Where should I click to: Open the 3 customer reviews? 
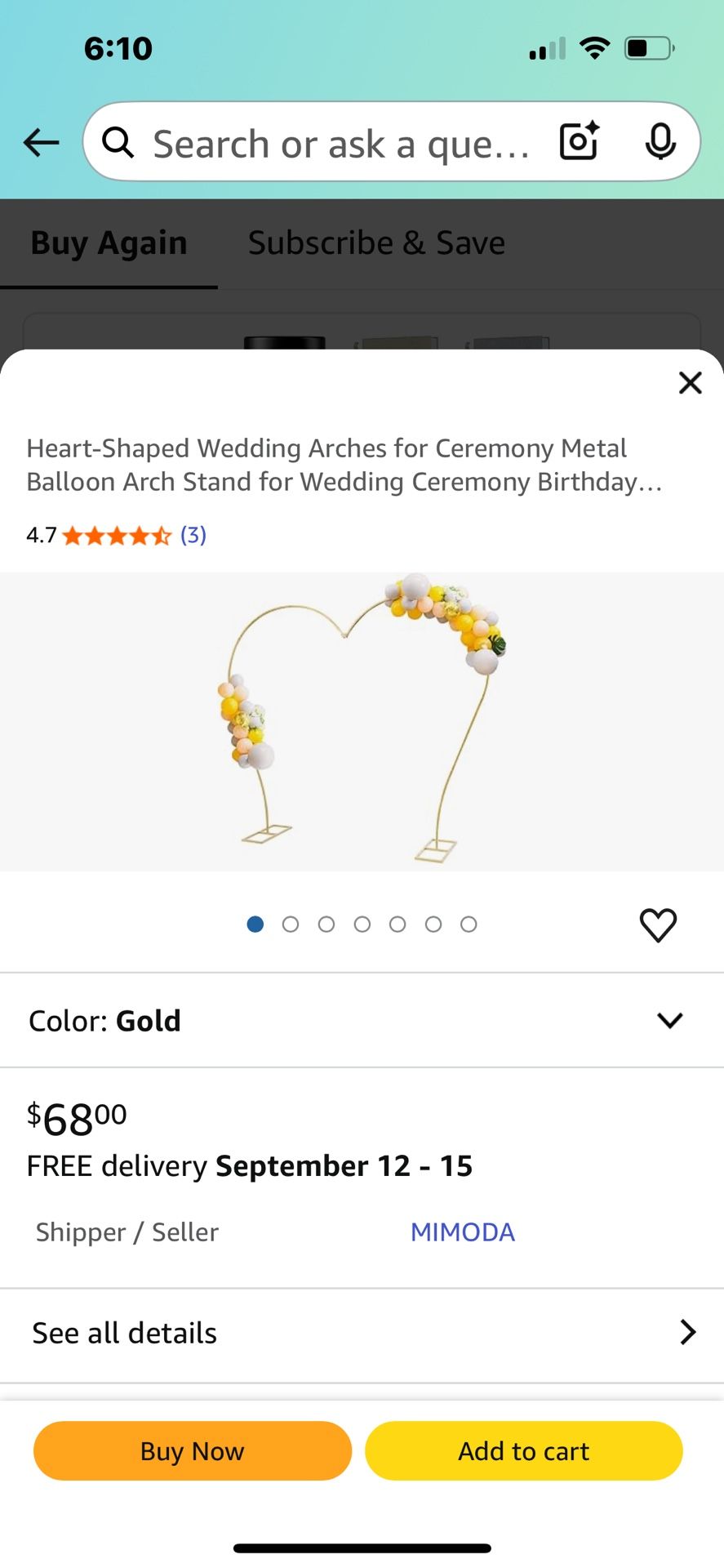(x=193, y=535)
